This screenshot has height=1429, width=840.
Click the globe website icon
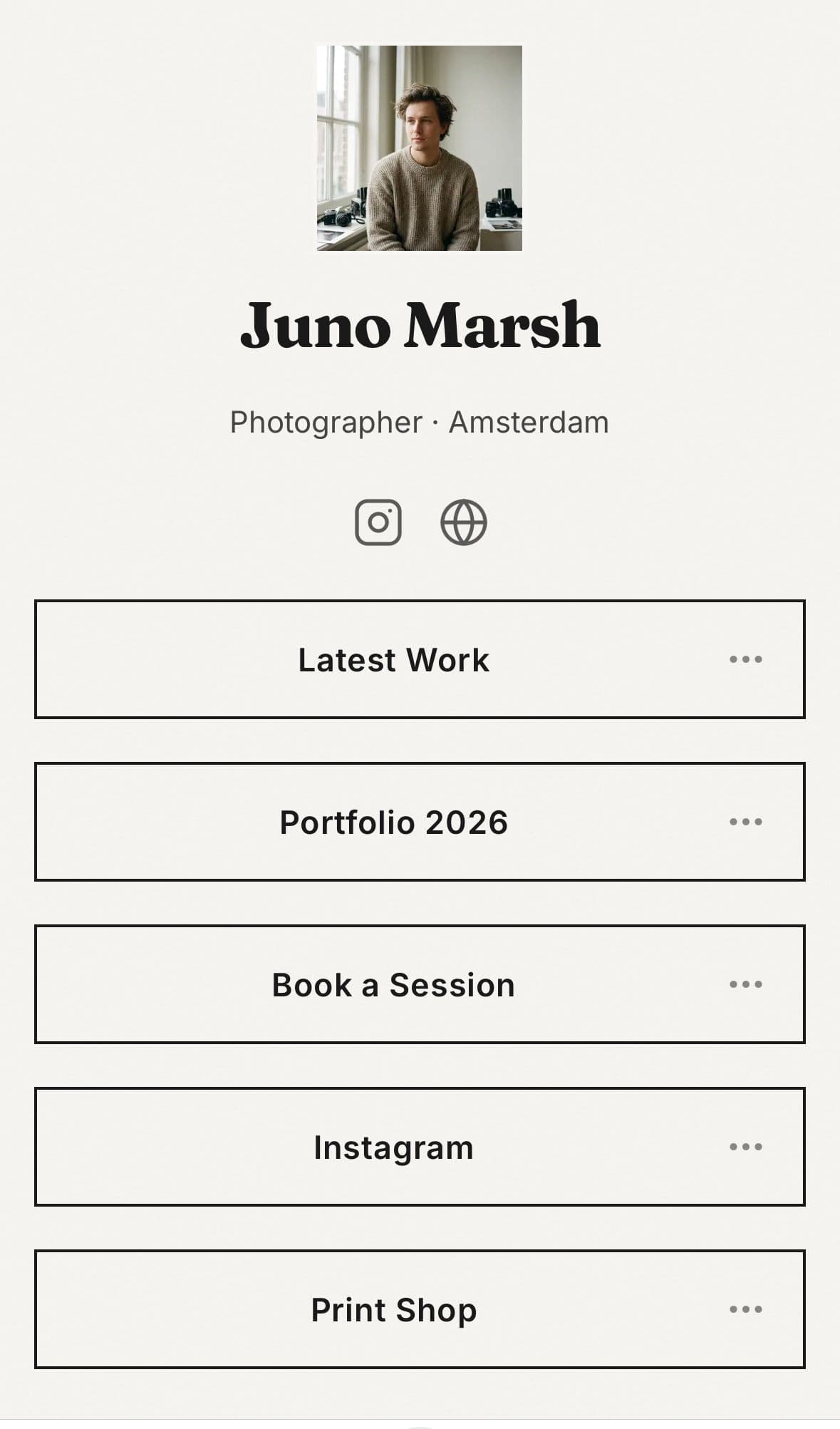462,522
